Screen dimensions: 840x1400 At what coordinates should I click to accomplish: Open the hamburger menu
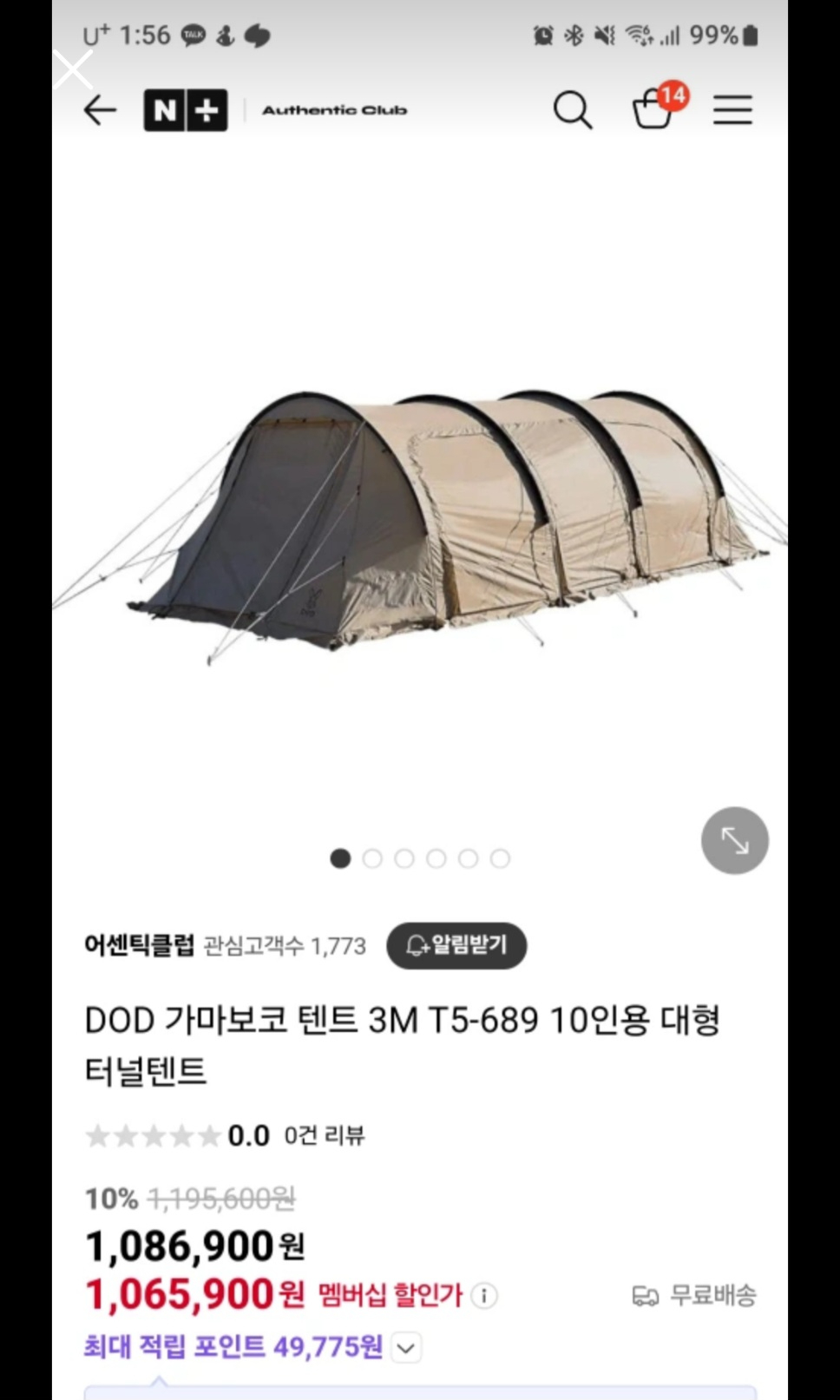[732, 110]
